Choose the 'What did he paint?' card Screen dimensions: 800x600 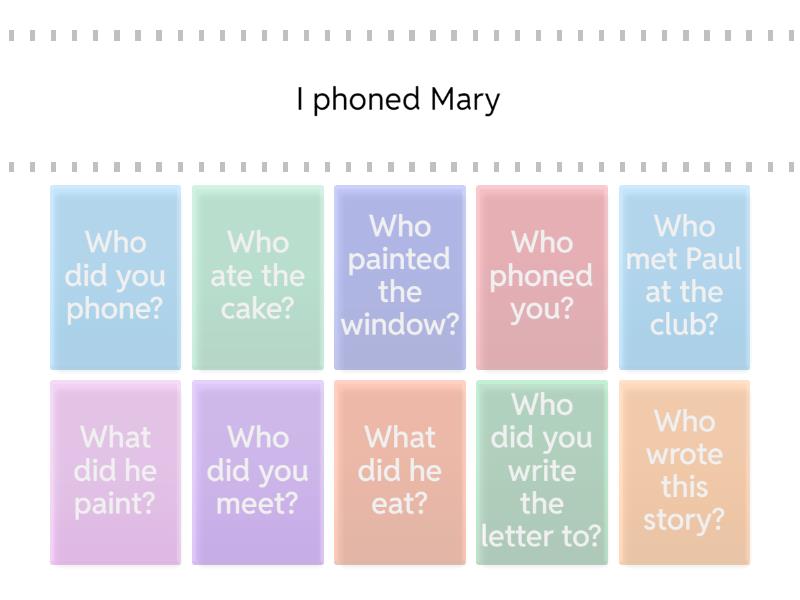click(115, 472)
